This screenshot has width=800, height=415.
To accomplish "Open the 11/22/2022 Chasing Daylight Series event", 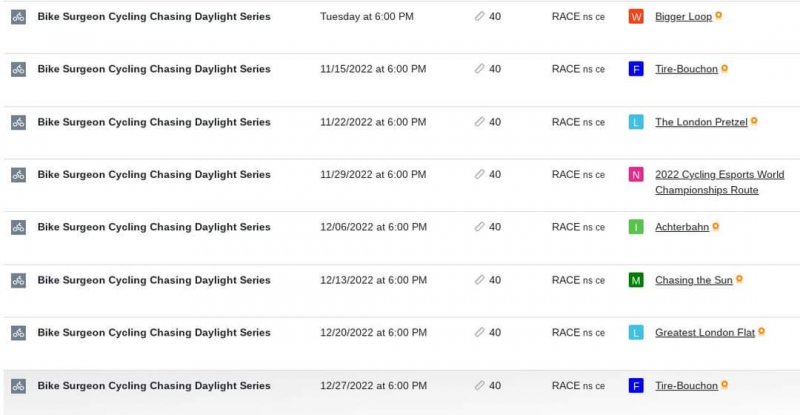I will 153,122.
